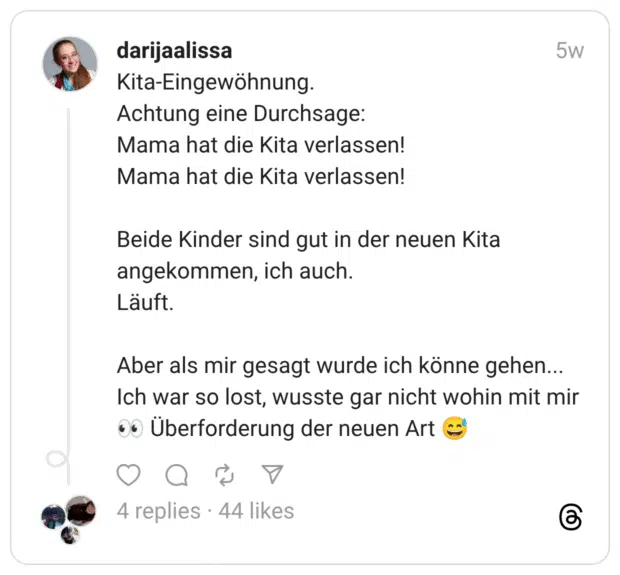Comment on darijaalissa's post

point(177,474)
